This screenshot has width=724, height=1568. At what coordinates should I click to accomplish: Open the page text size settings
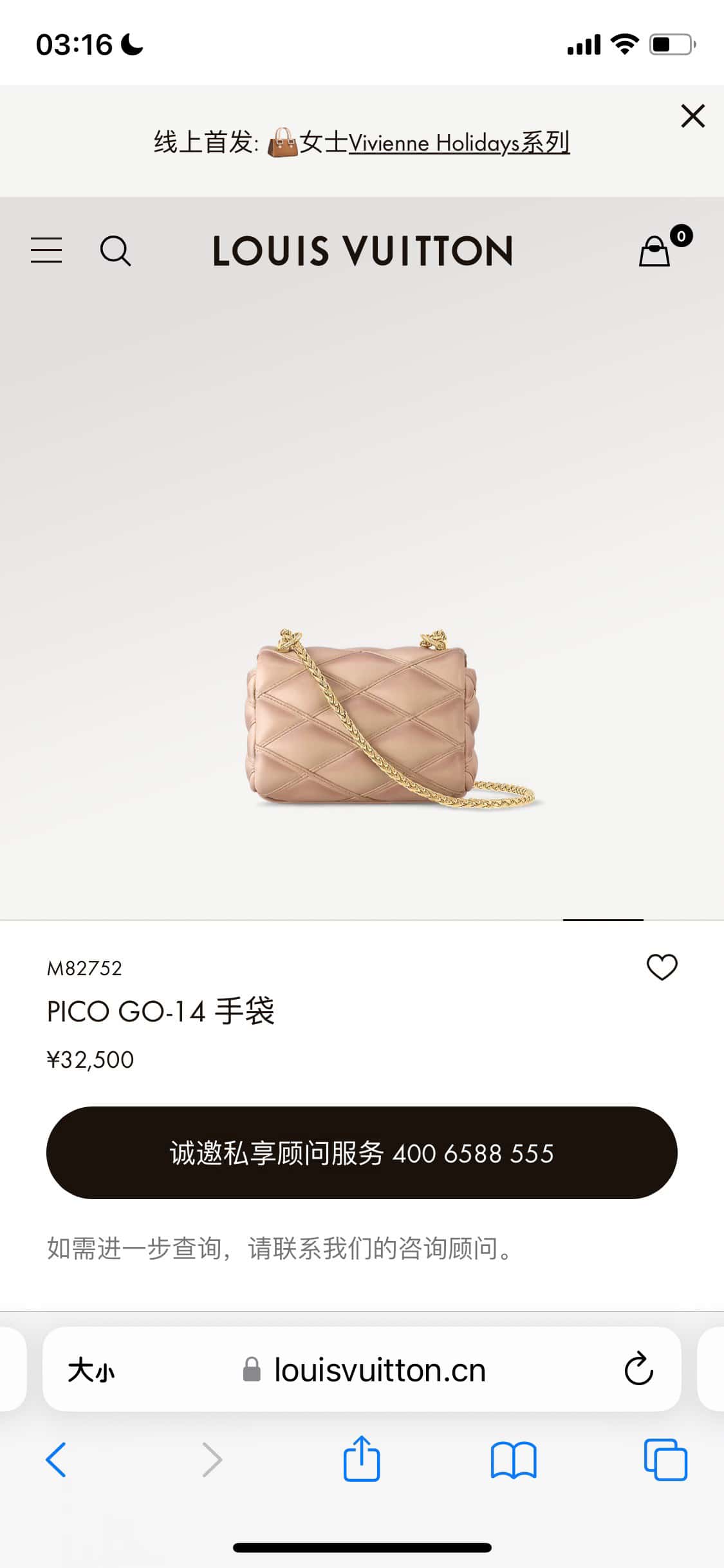pos(91,1370)
